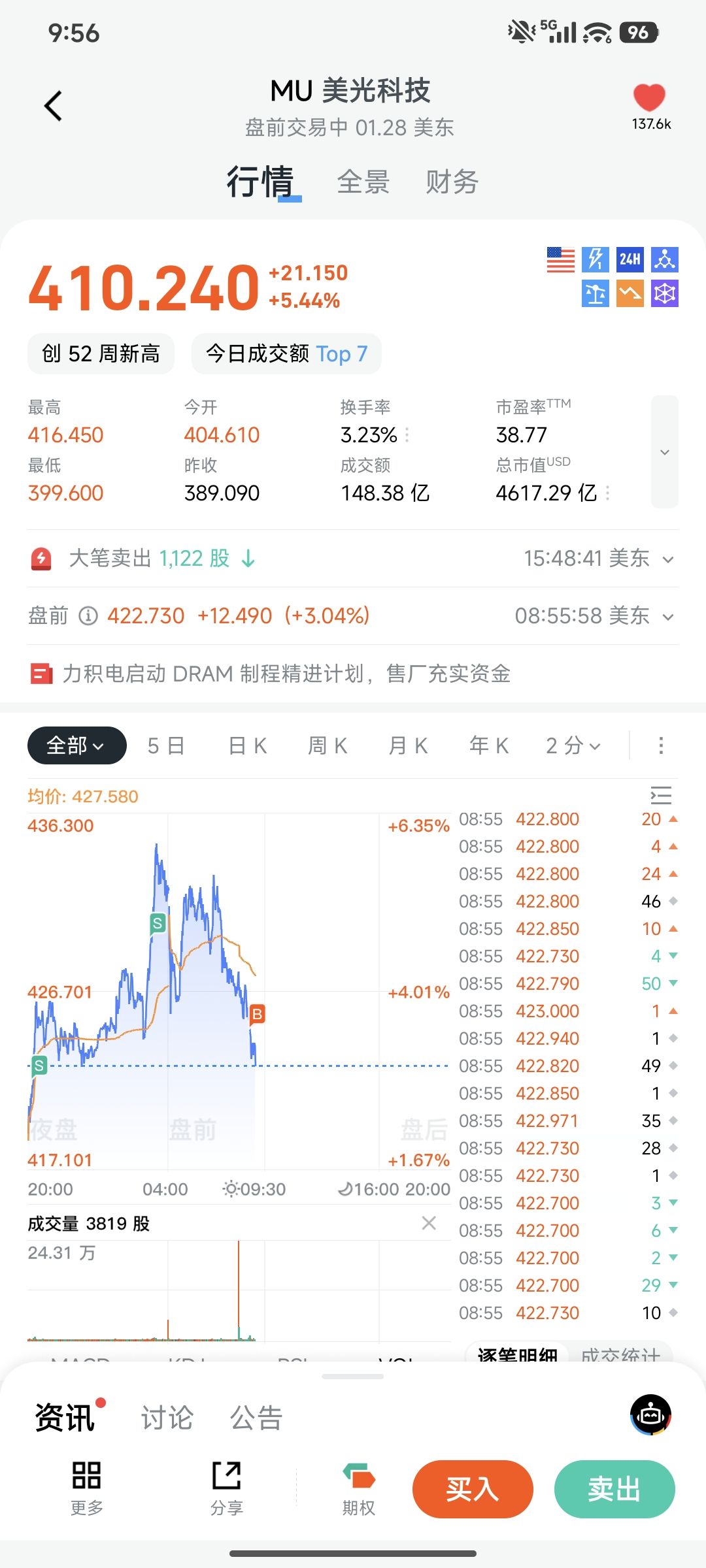This screenshot has height=1568, width=706.
Task: Open 期权 options
Action: click(359, 1489)
